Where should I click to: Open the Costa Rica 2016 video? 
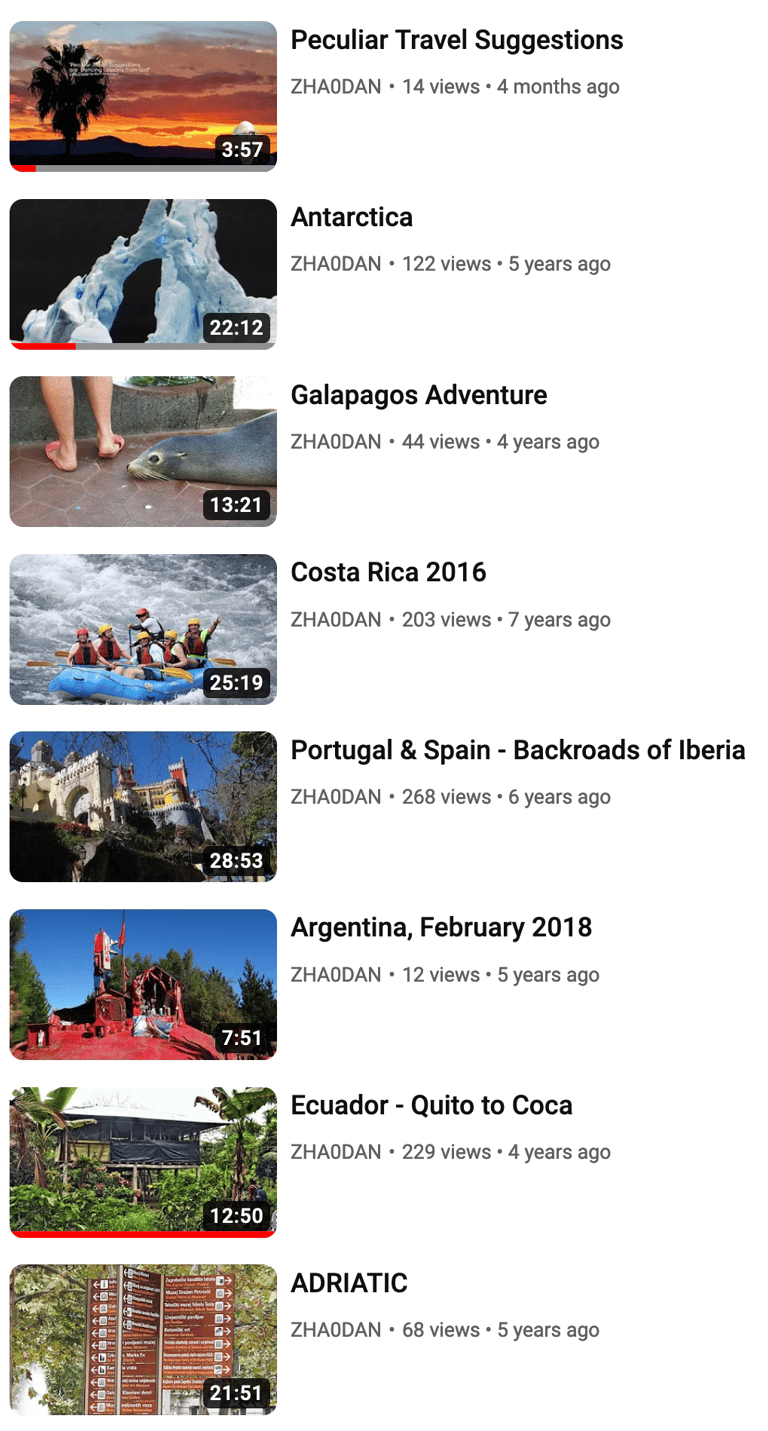143,629
